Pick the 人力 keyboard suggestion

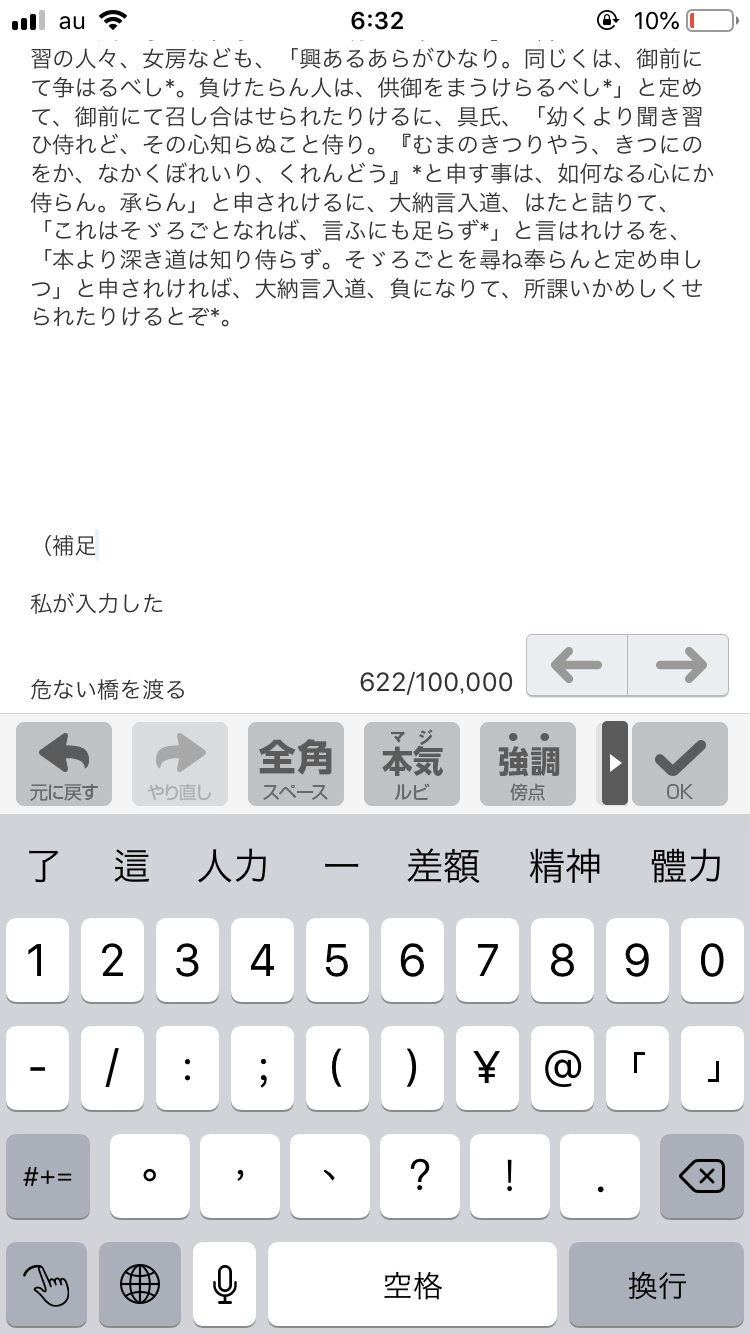(x=232, y=866)
